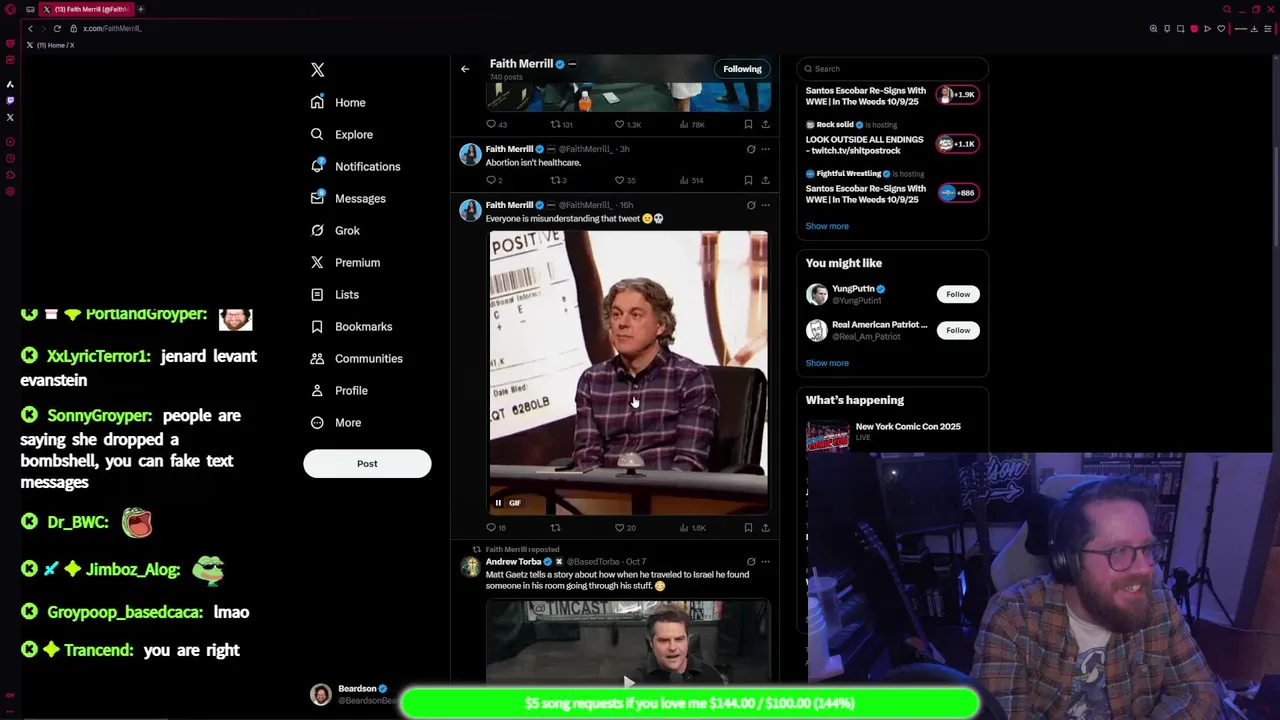Follow Real American Patriot
This screenshot has width=1280, height=720.
tap(957, 330)
